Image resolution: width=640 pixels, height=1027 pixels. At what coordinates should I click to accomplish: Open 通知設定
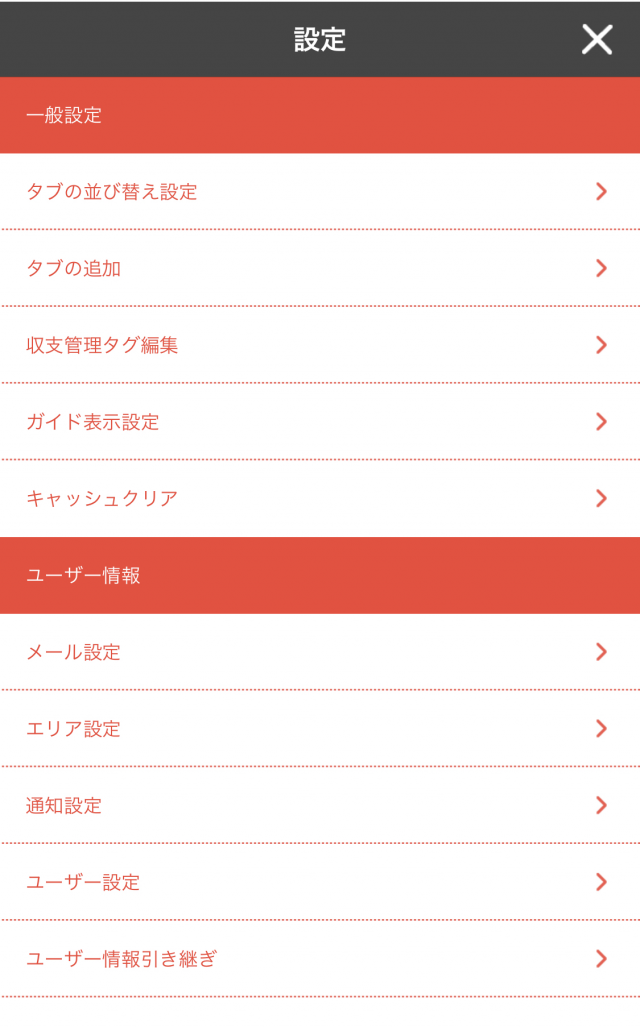[x=320, y=805]
